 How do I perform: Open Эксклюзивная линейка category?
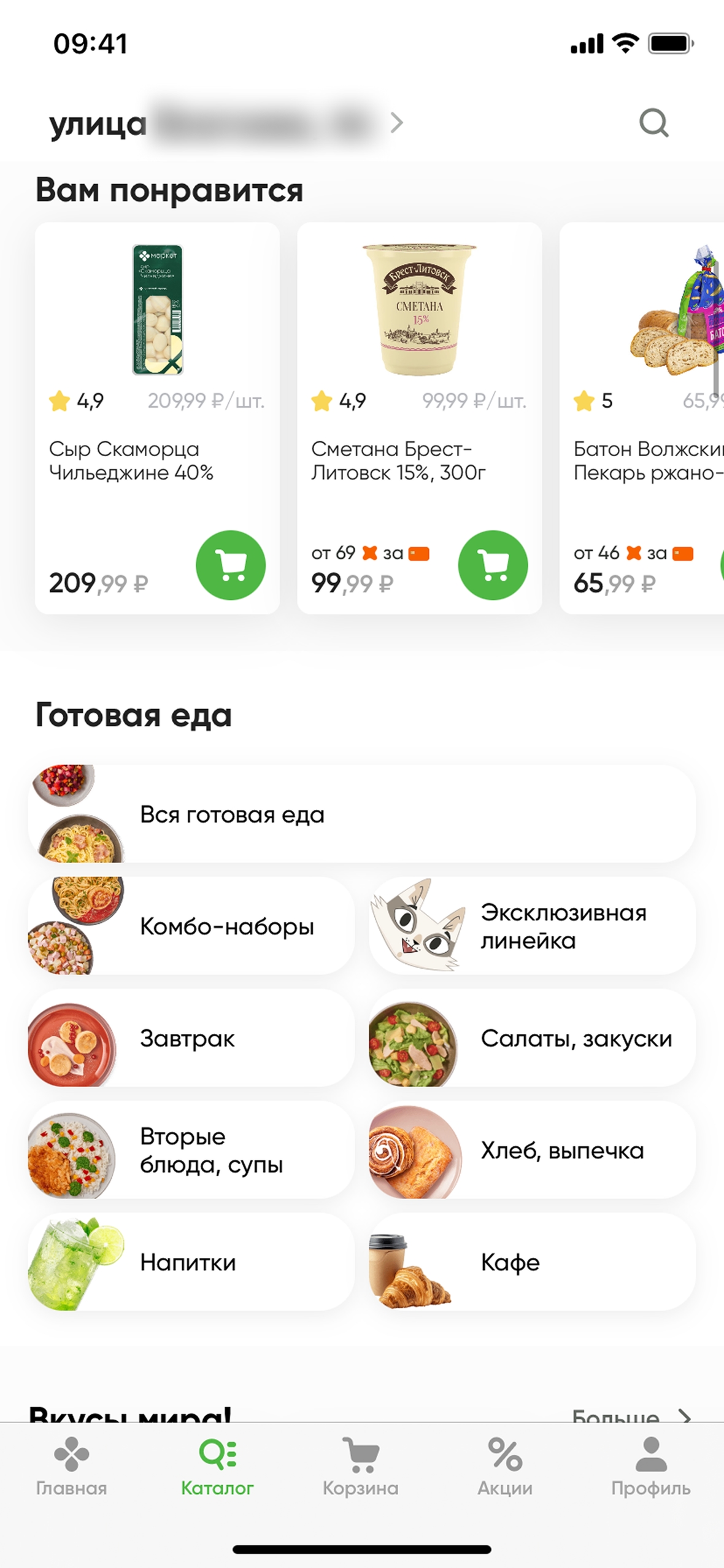(x=532, y=926)
